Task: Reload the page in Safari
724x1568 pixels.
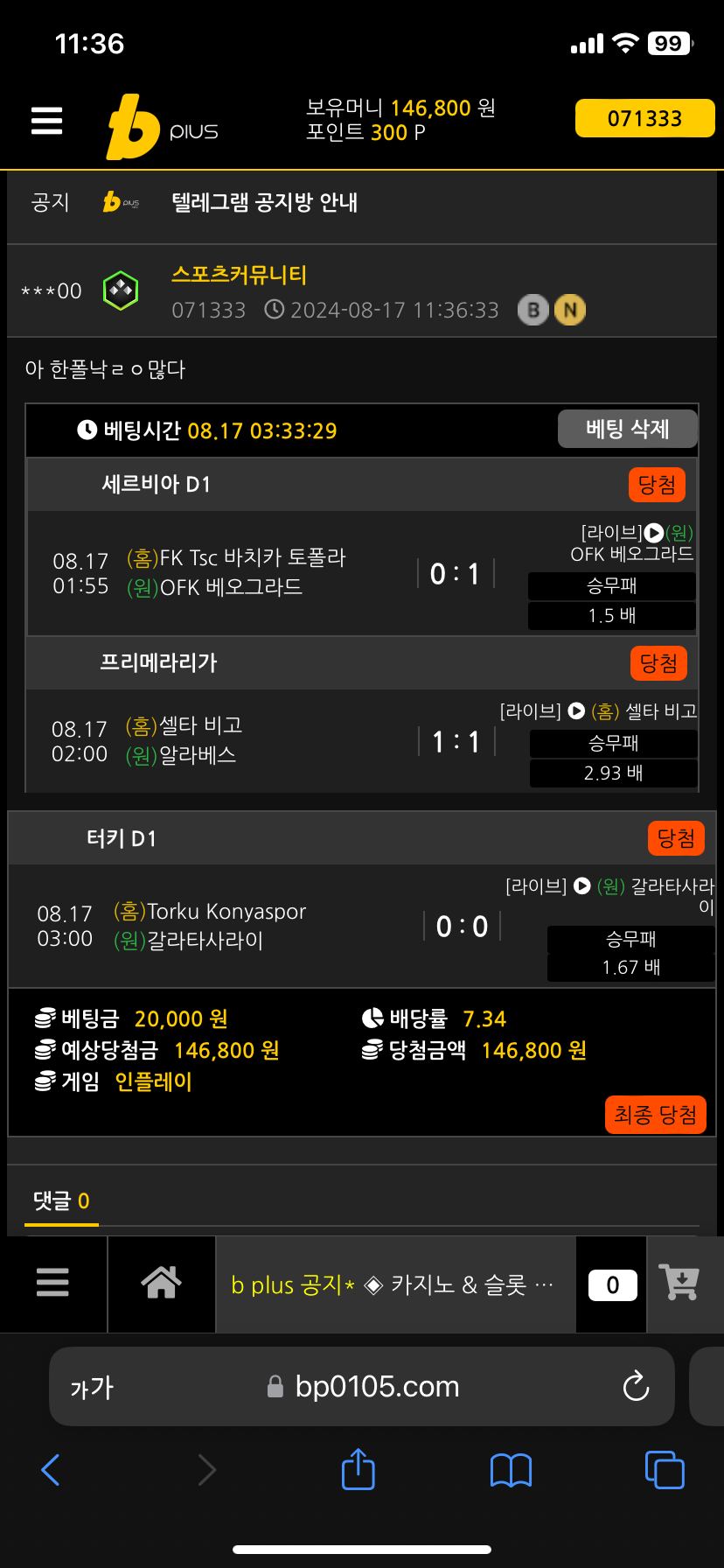Action: [x=636, y=1386]
